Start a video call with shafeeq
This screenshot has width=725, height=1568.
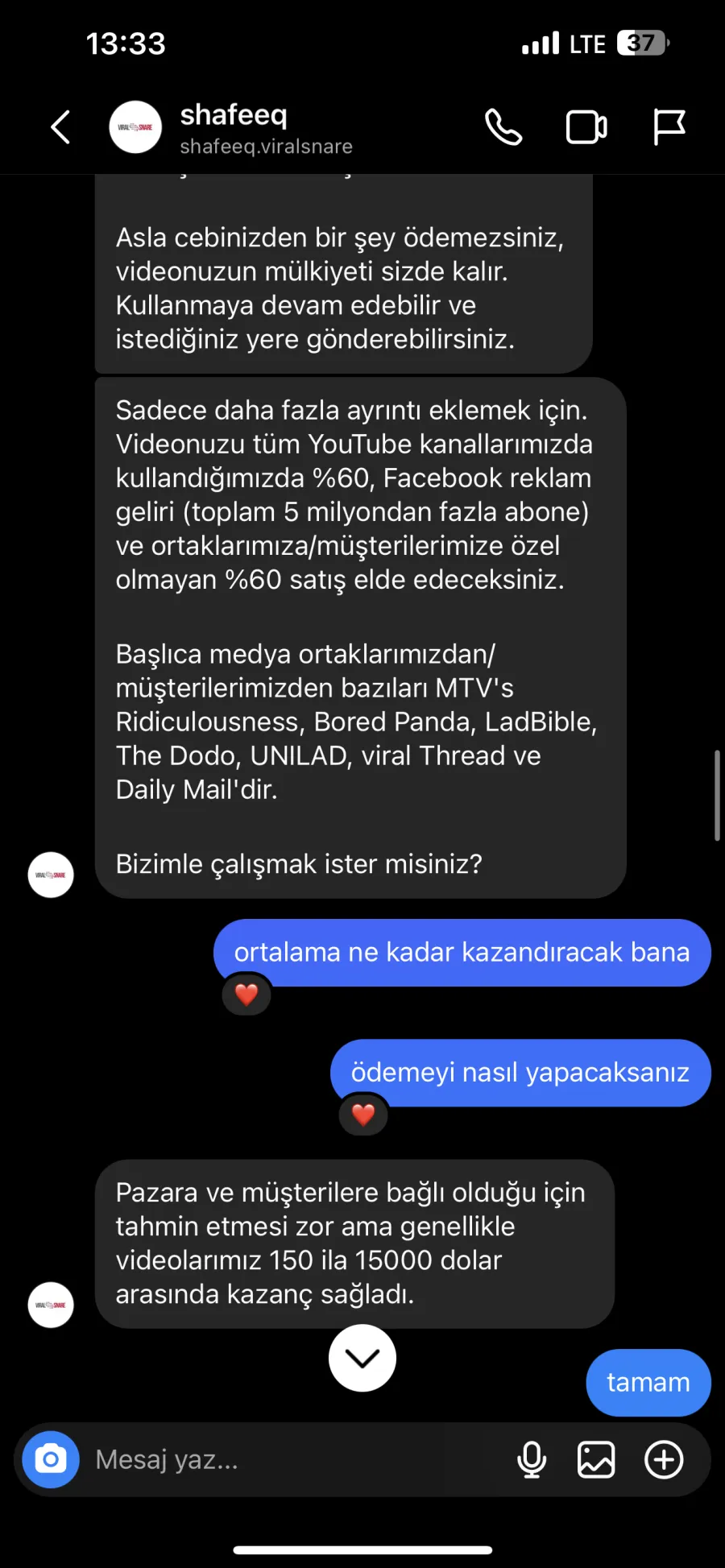586,127
